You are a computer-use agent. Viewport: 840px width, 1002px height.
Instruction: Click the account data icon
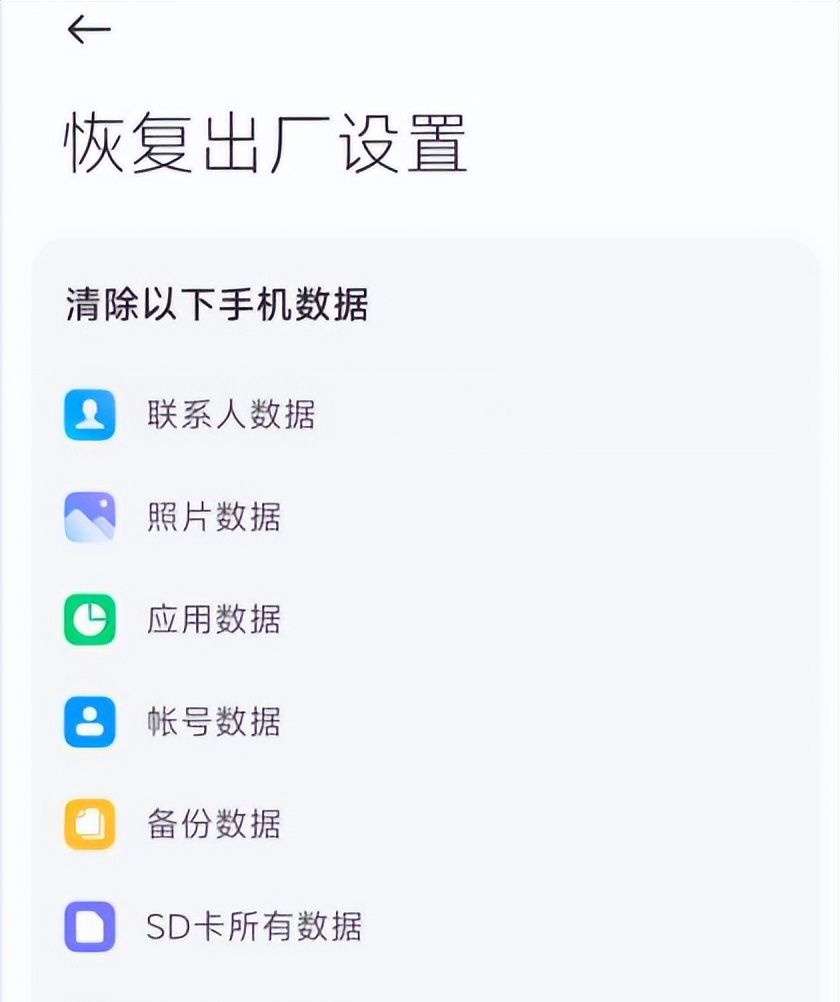pyautogui.click(x=88, y=722)
